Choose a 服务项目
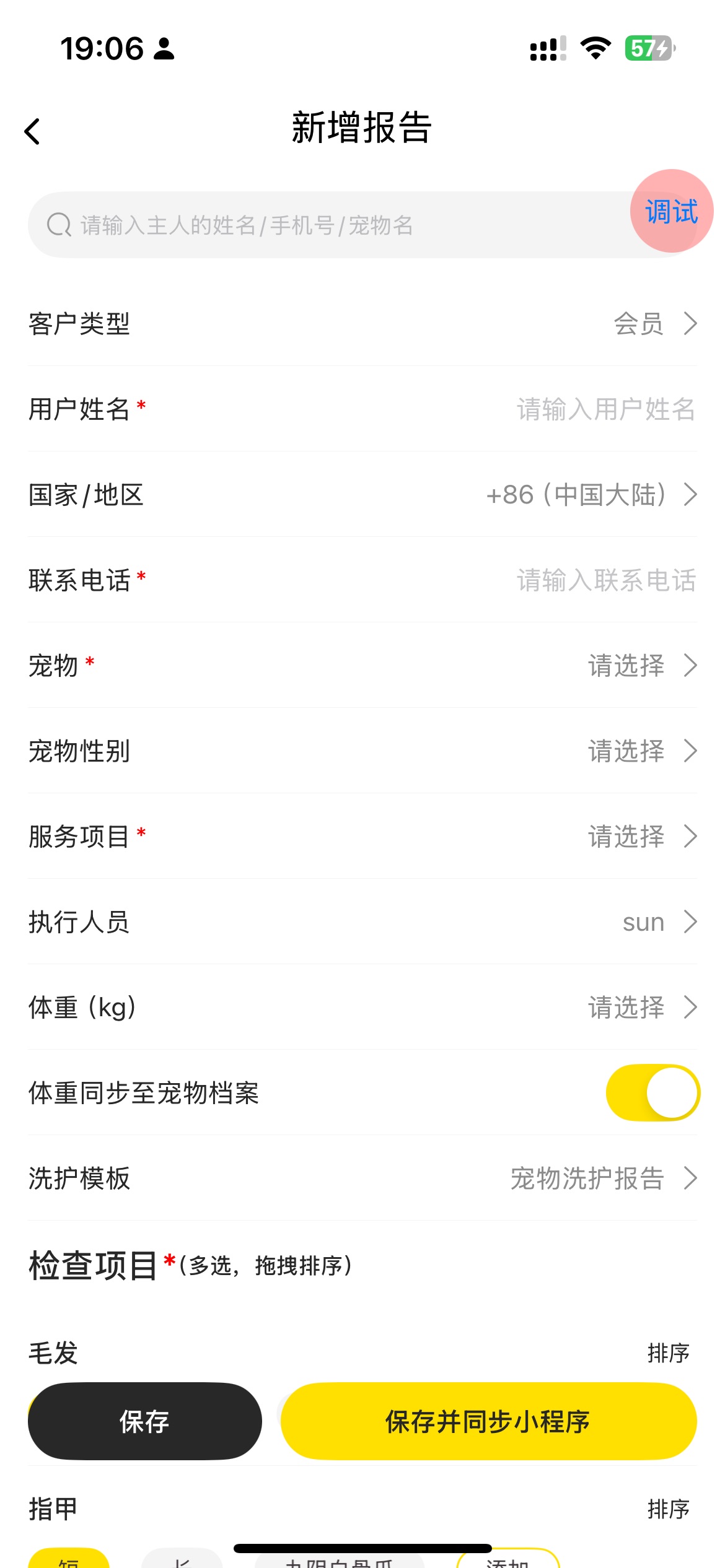The image size is (725, 1568). pyautogui.click(x=362, y=836)
